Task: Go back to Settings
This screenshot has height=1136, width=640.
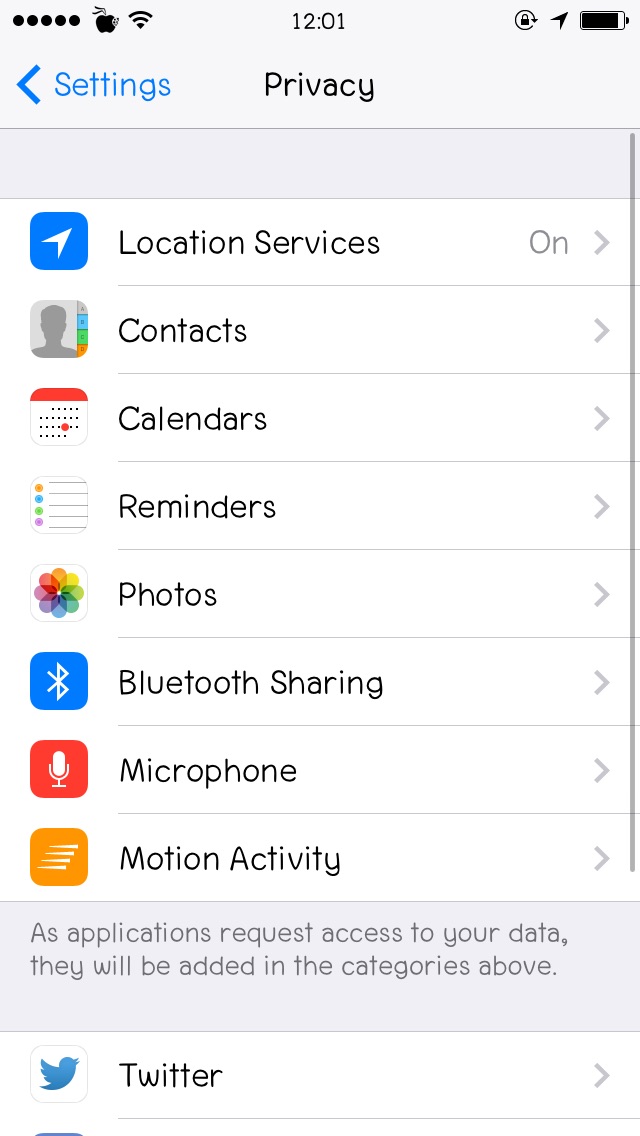Action: coord(94,85)
